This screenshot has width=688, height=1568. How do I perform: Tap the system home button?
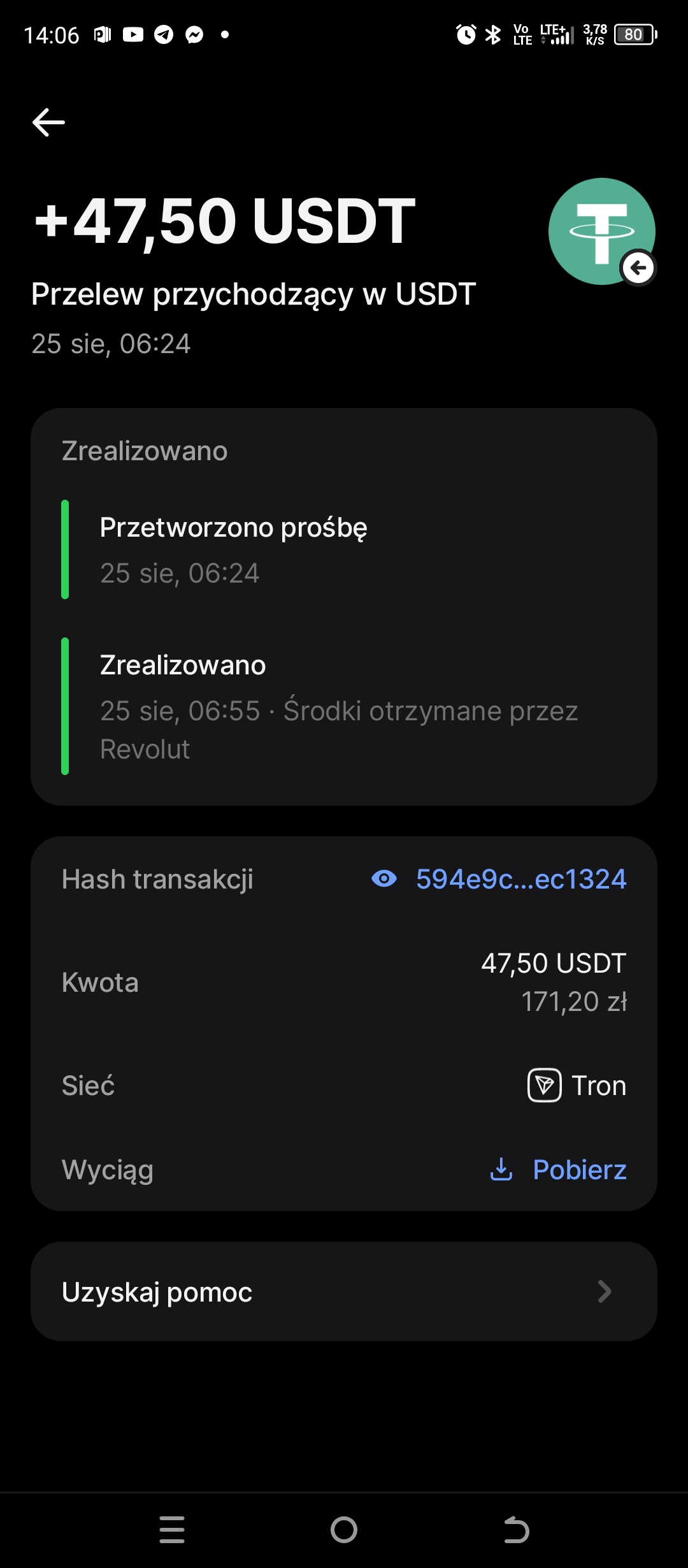[344, 1530]
